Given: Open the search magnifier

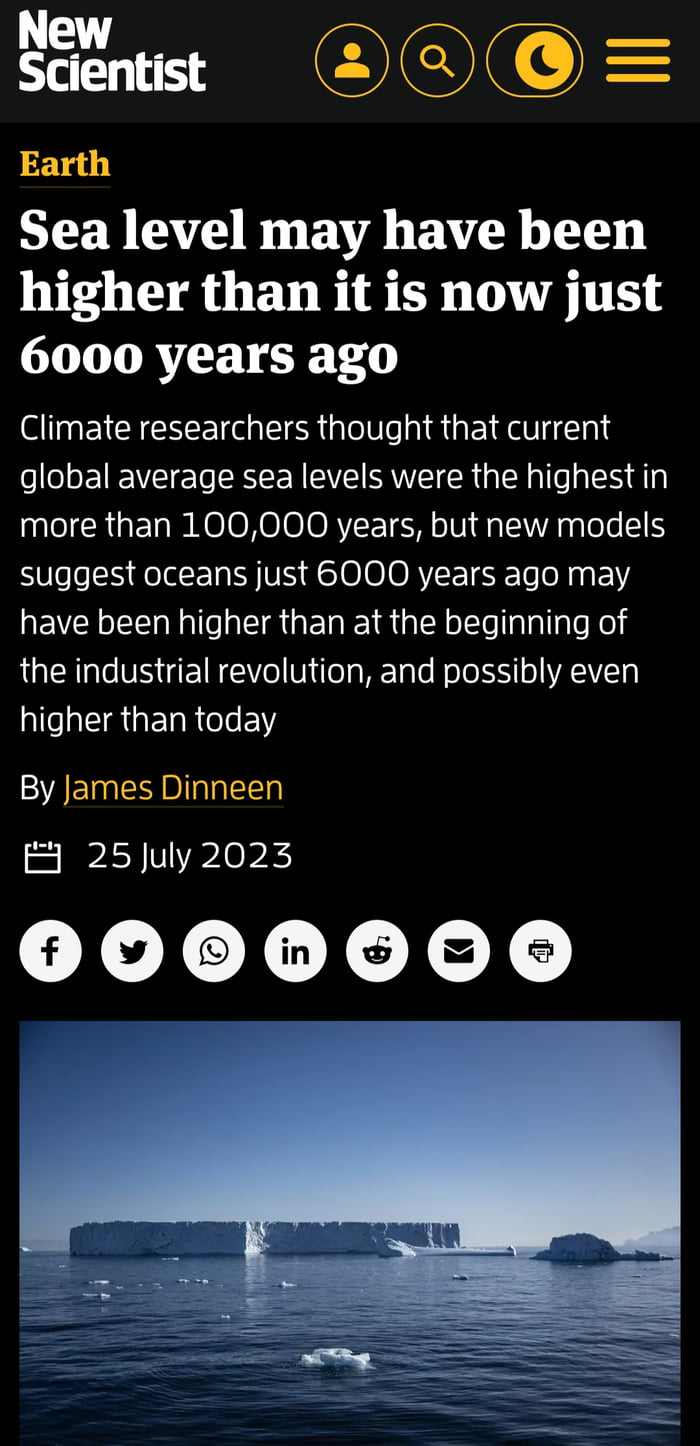Looking at the screenshot, I should pos(437,60).
